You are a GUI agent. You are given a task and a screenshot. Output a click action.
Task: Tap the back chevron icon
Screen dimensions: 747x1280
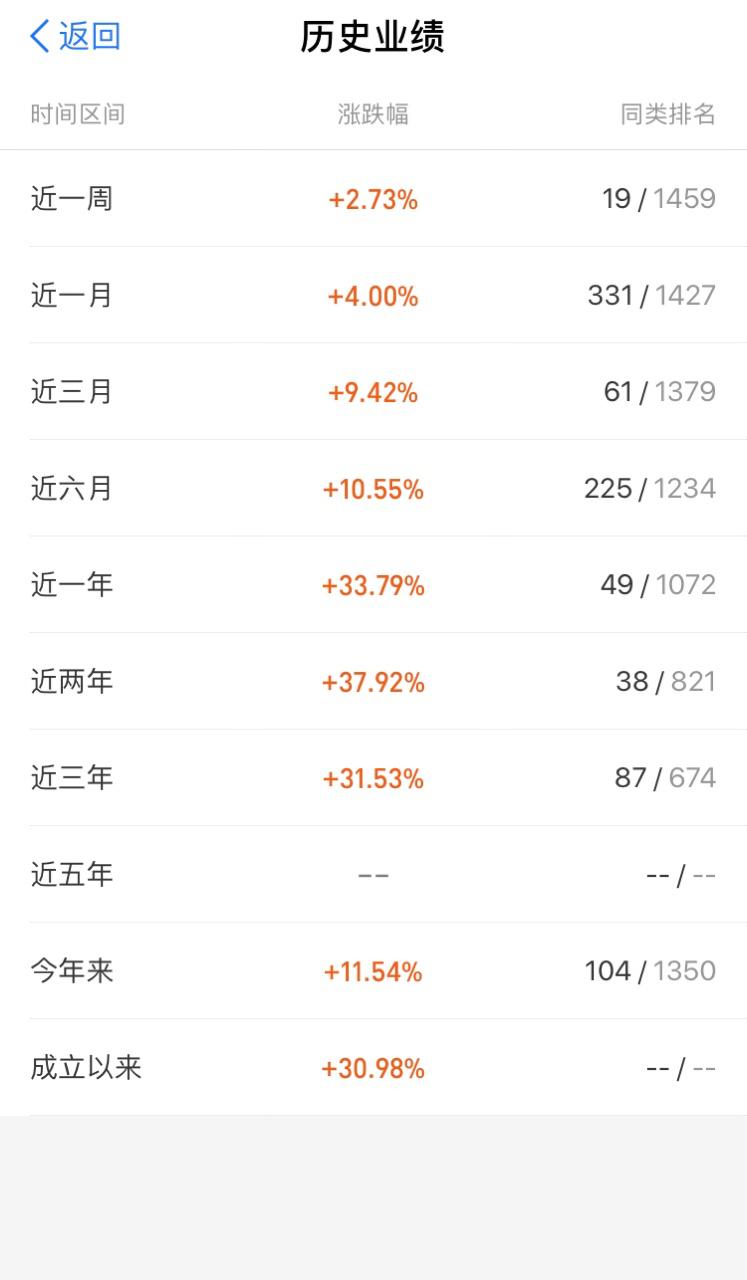(x=37, y=35)
